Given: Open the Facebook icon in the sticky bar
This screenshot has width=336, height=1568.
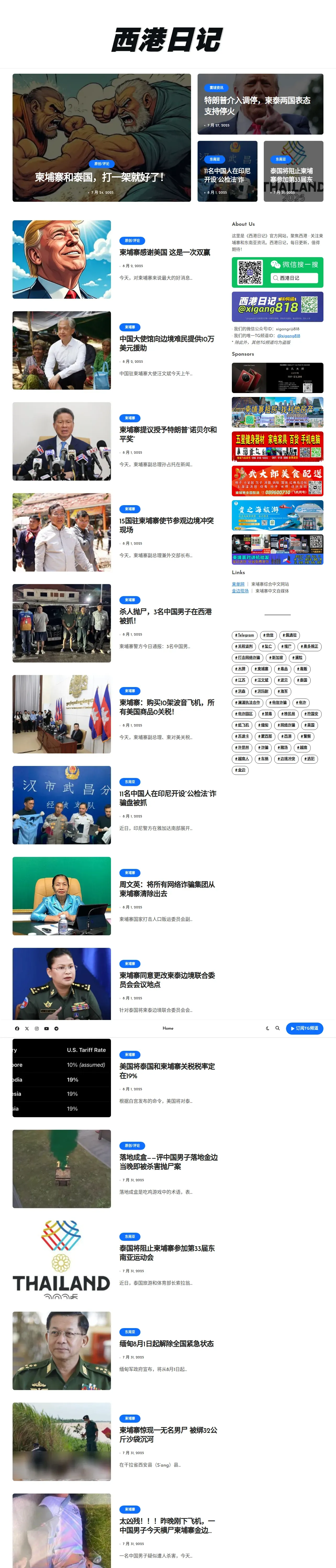Looking at the screenshot, I should point(17,1029).
